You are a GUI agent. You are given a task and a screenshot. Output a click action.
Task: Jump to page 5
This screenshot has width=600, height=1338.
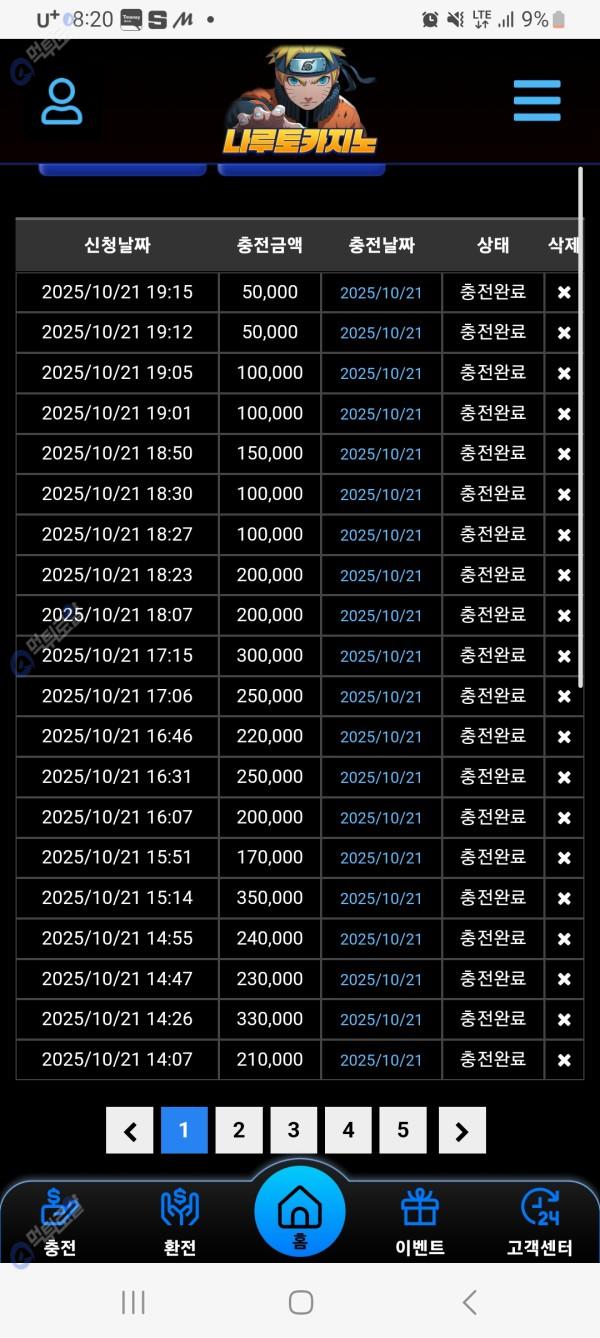[x=403, y=1130]
